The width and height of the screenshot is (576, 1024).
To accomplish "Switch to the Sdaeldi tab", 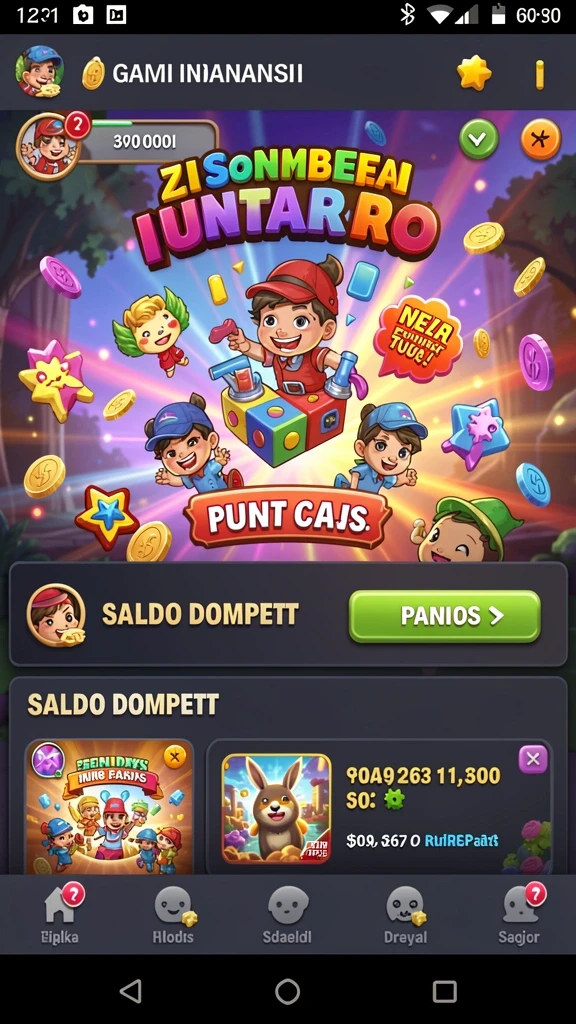I will tap(288, 916).
